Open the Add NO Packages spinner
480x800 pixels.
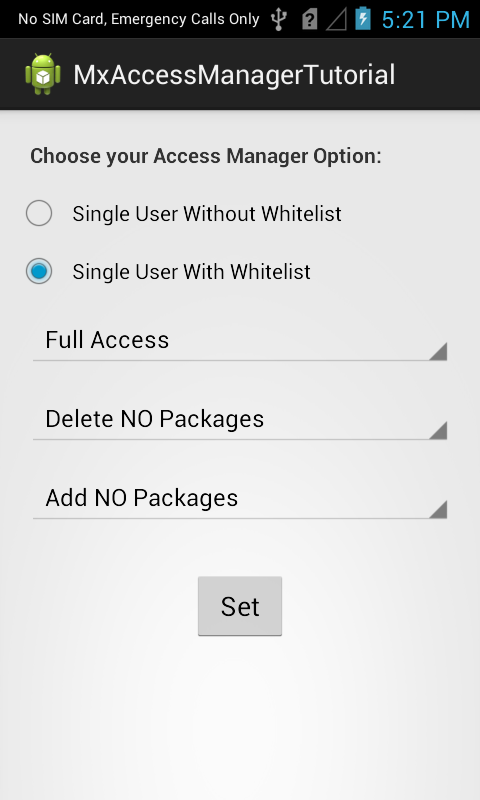240,498
